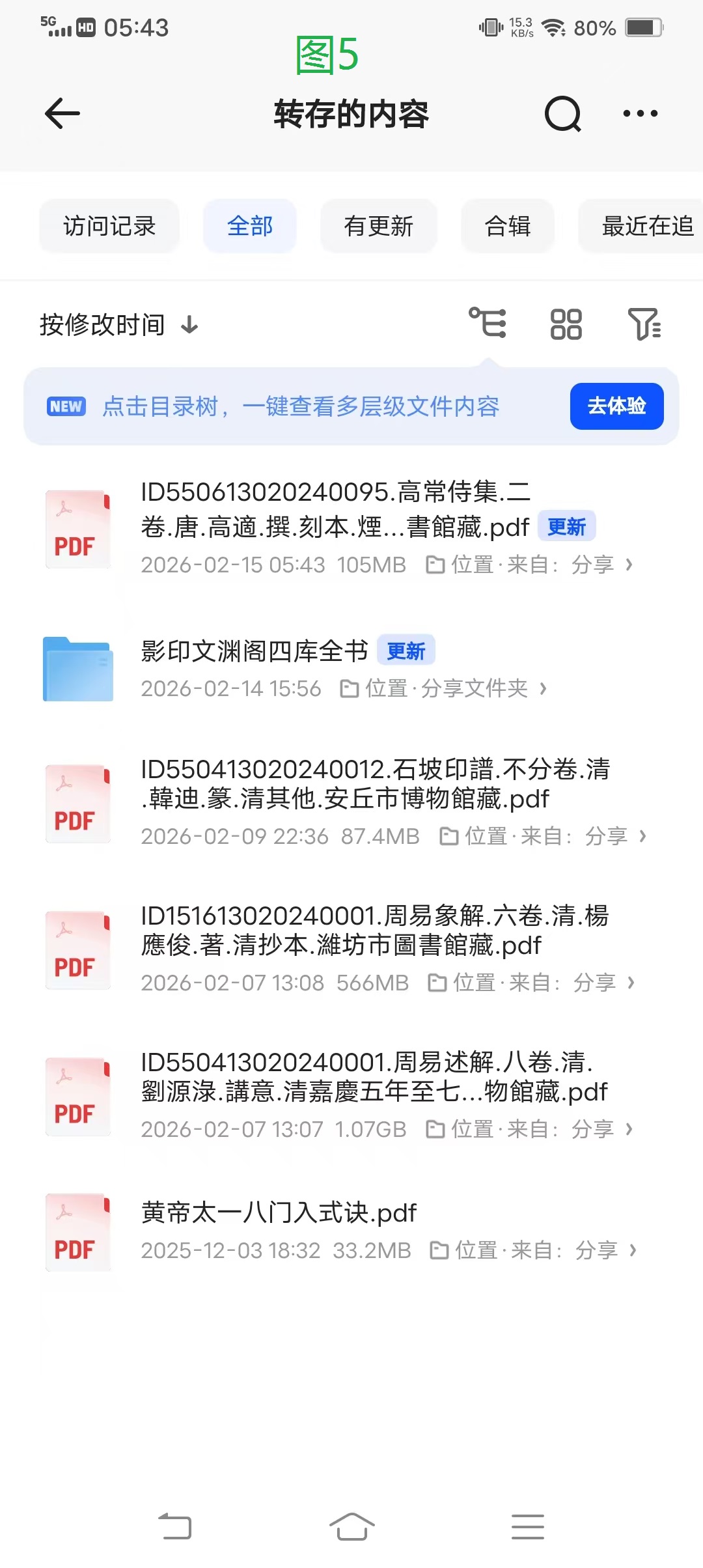Expand location chevron of 周易象解 entry
Screen dimensions: 703x1568
pyautogui.click(x=630, y=983)
